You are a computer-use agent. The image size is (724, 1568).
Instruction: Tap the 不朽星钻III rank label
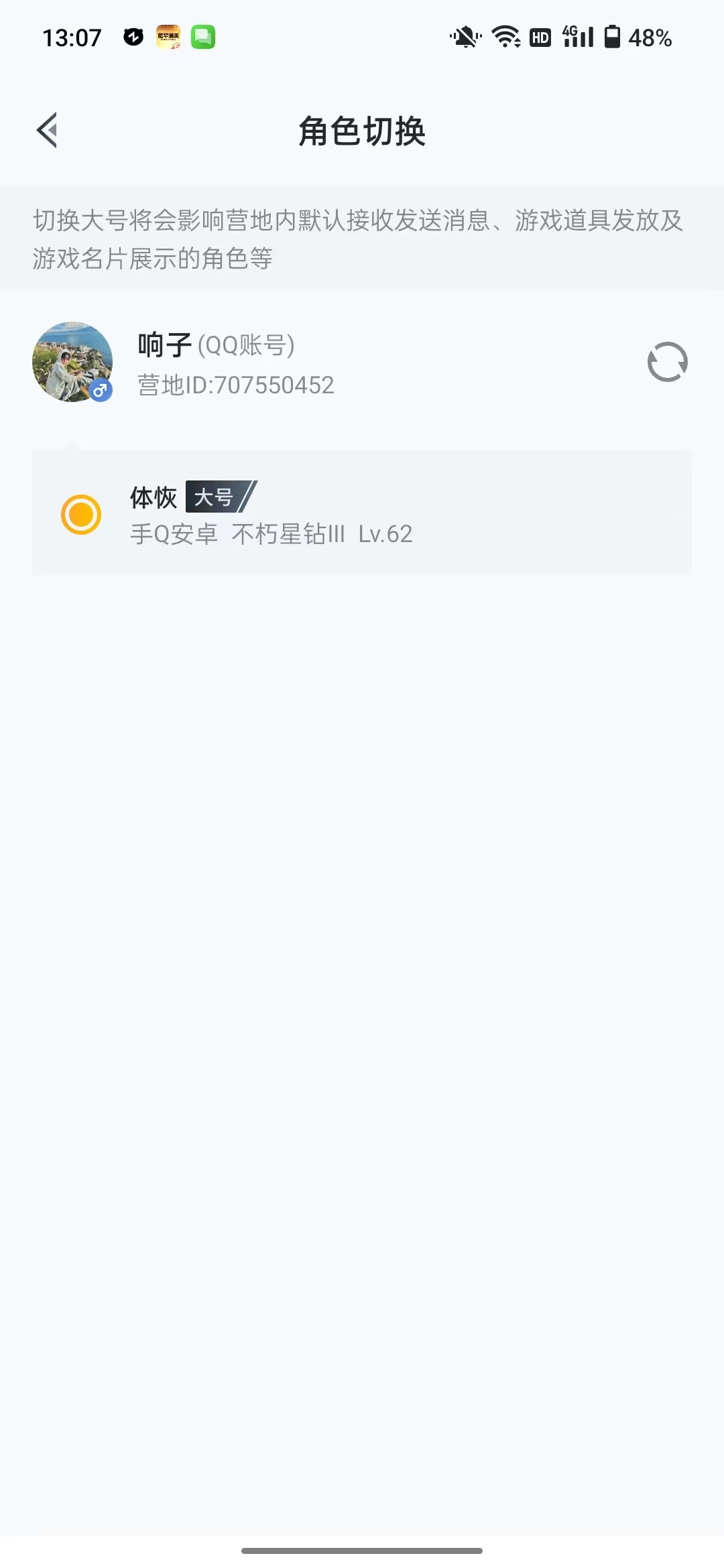click(x=288, y=534)
